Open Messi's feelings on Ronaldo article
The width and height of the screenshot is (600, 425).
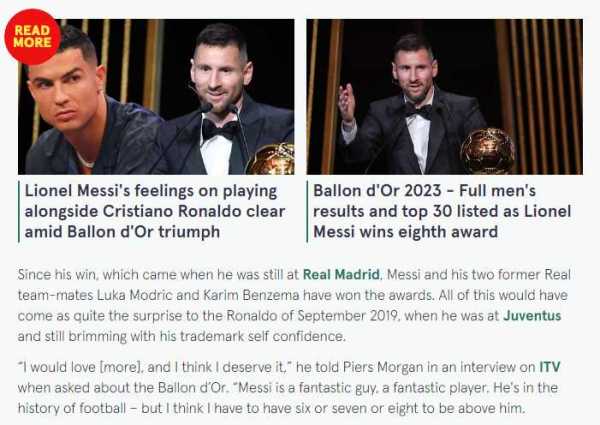pyautogui.click(x=154, y=210)
